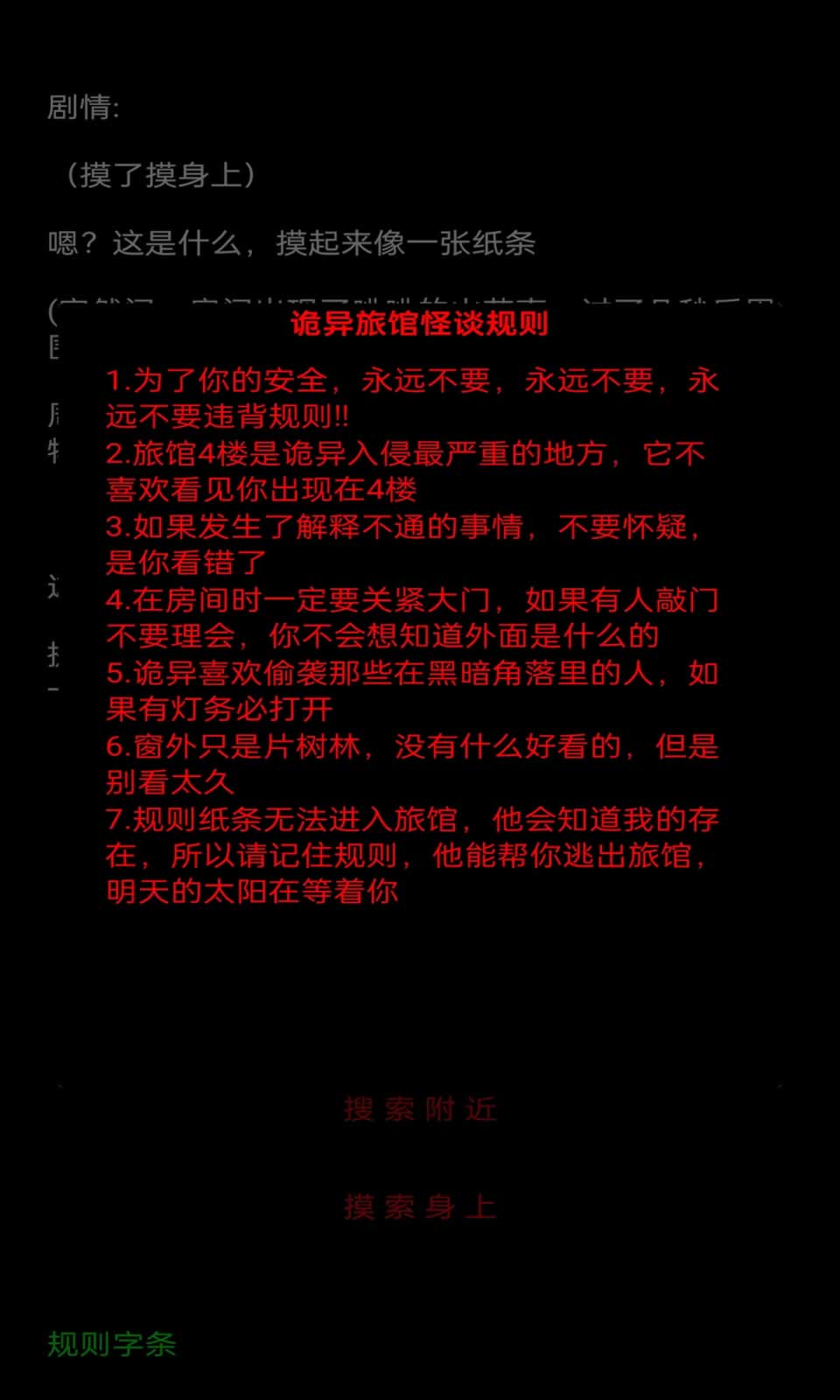Choose the 摸索身上 option
Image resolution: width=840 pixels, height=1400 pixels.
420,1207
